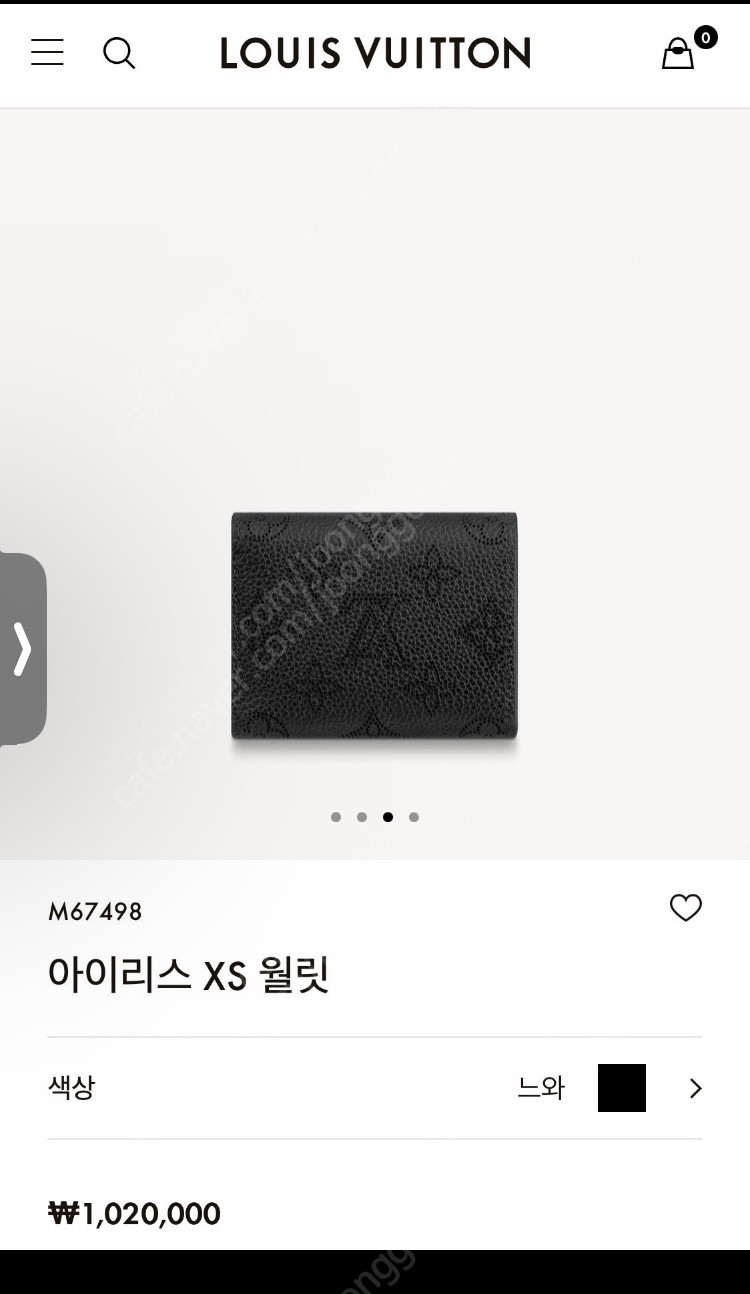Expand the color selection row chevron
Viewport: 750px width, 1294px height.
click(695, 1088)
